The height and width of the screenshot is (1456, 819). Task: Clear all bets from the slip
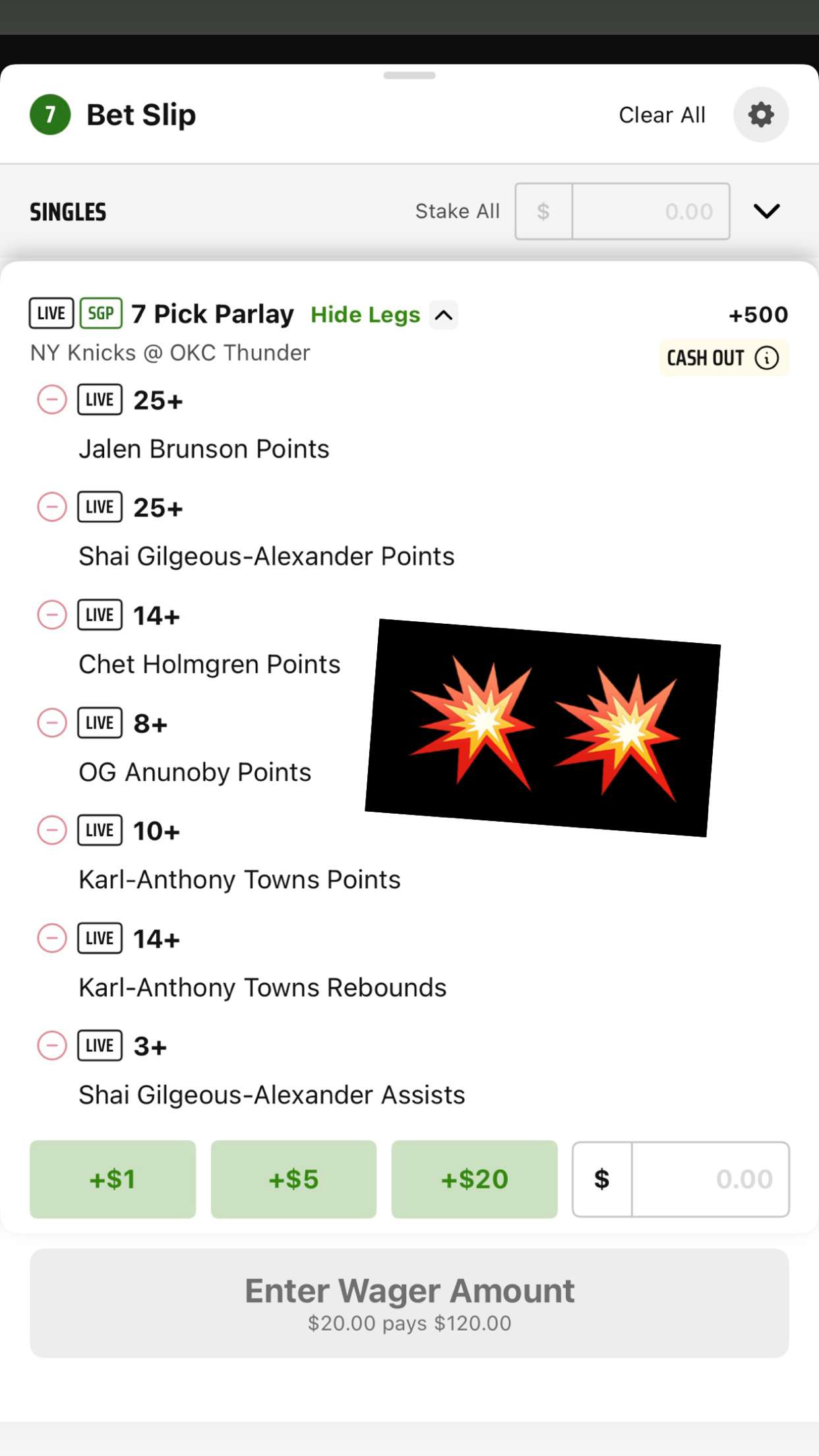point(662,115)
